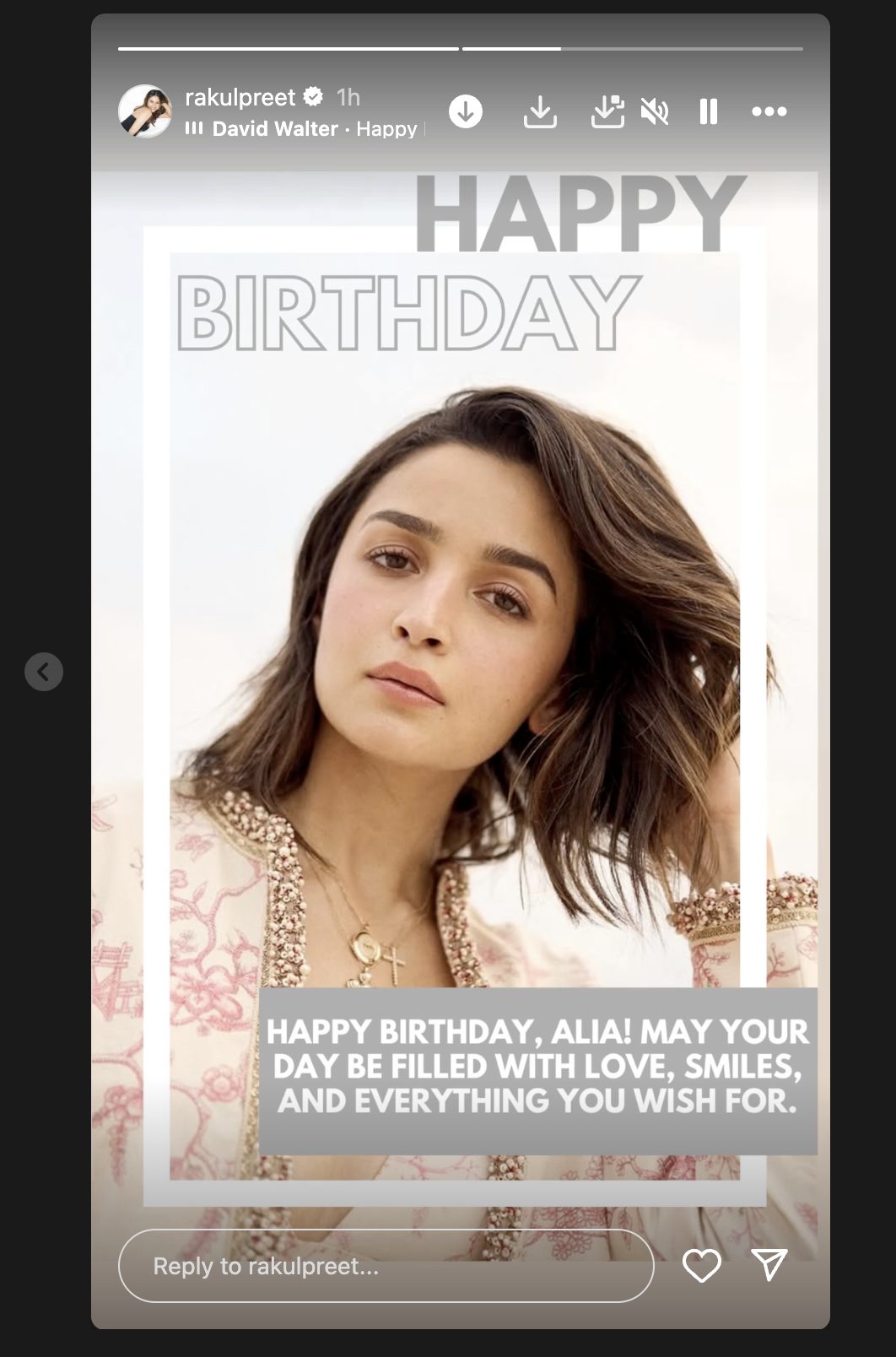
Task: Tap the download-all stories icon
Action: (x=607, y=111)
